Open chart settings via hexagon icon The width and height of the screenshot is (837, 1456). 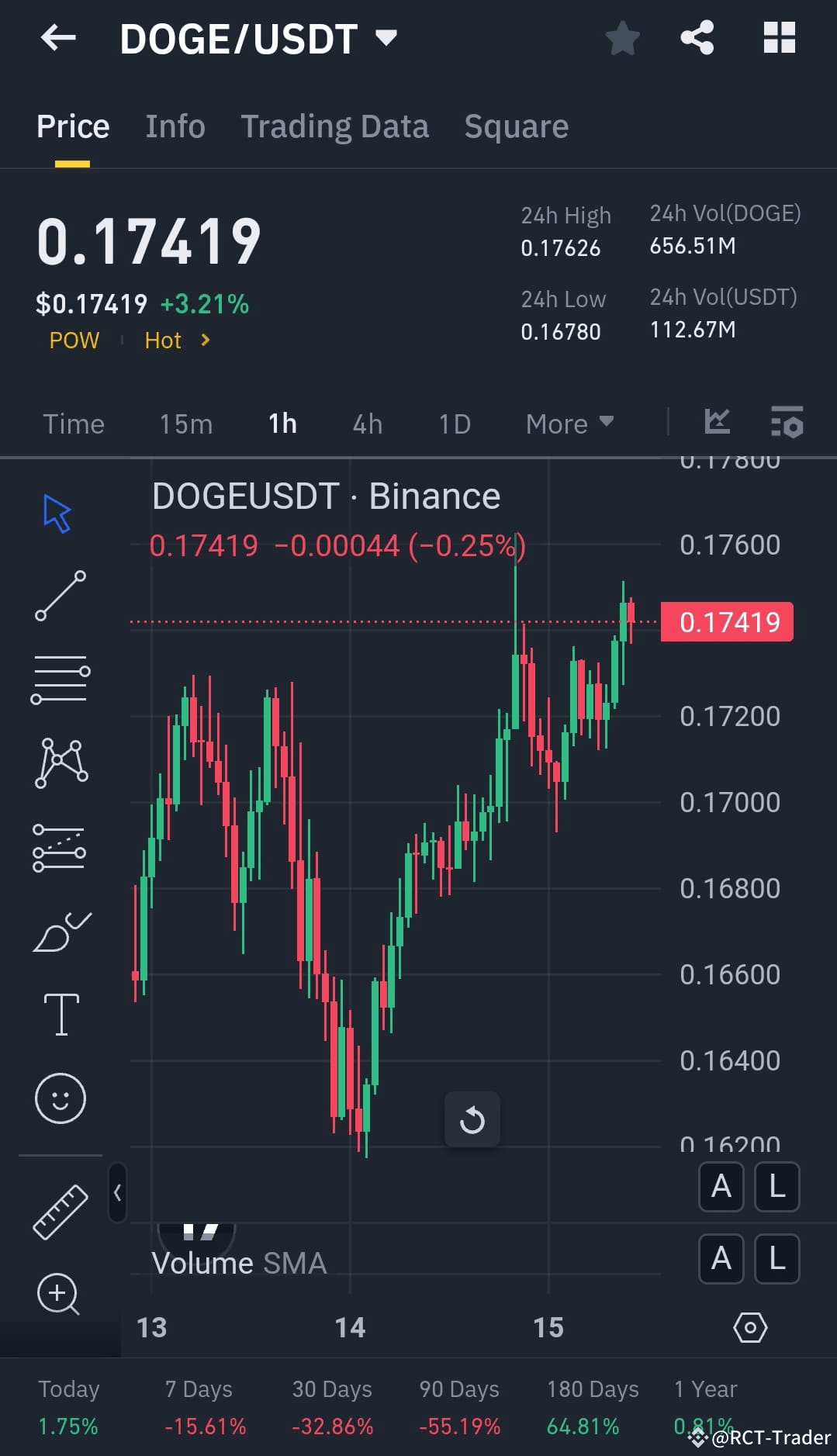(749, 1327)
